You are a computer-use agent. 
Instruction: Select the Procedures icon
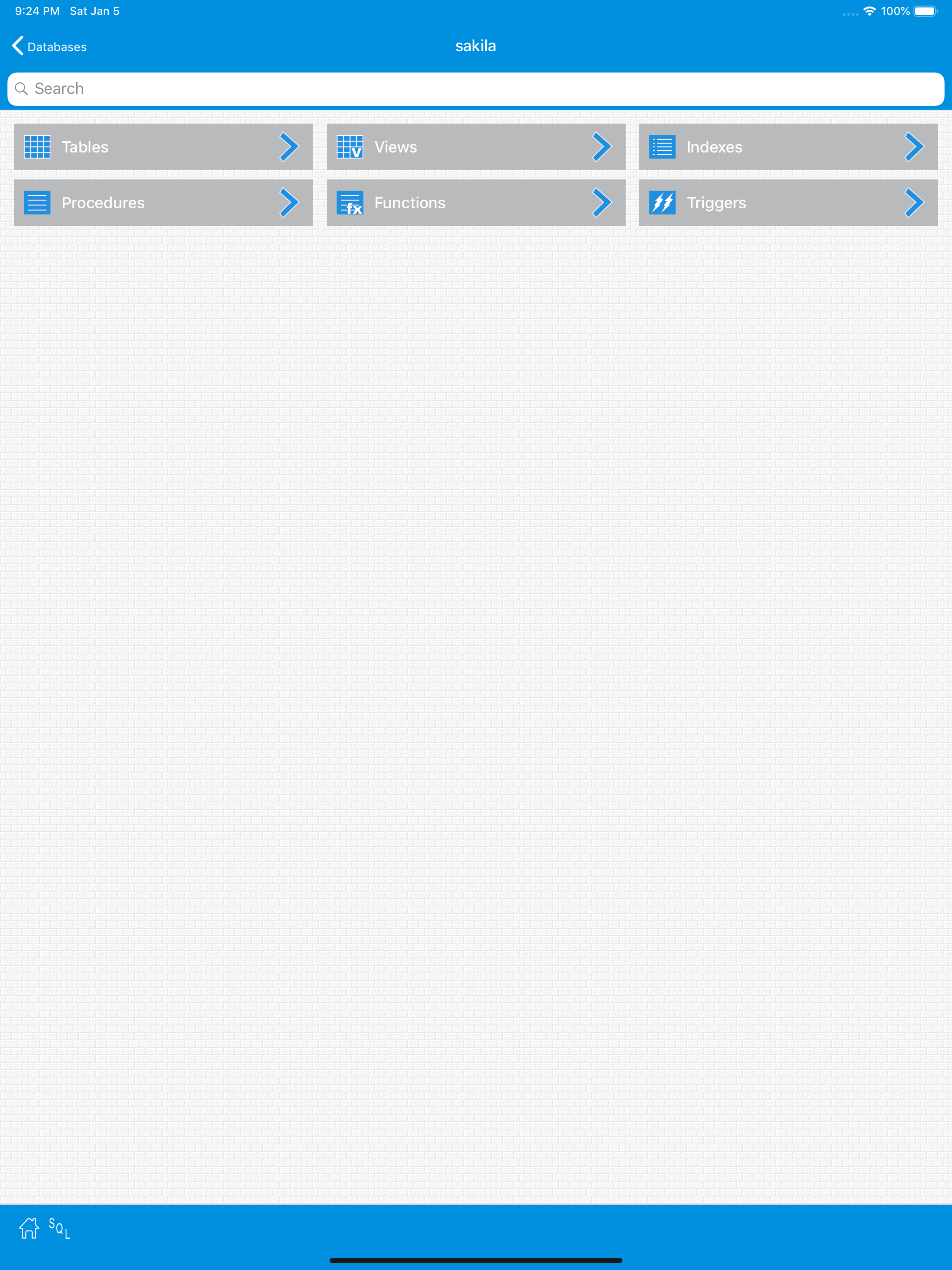(x=36, y=203)
